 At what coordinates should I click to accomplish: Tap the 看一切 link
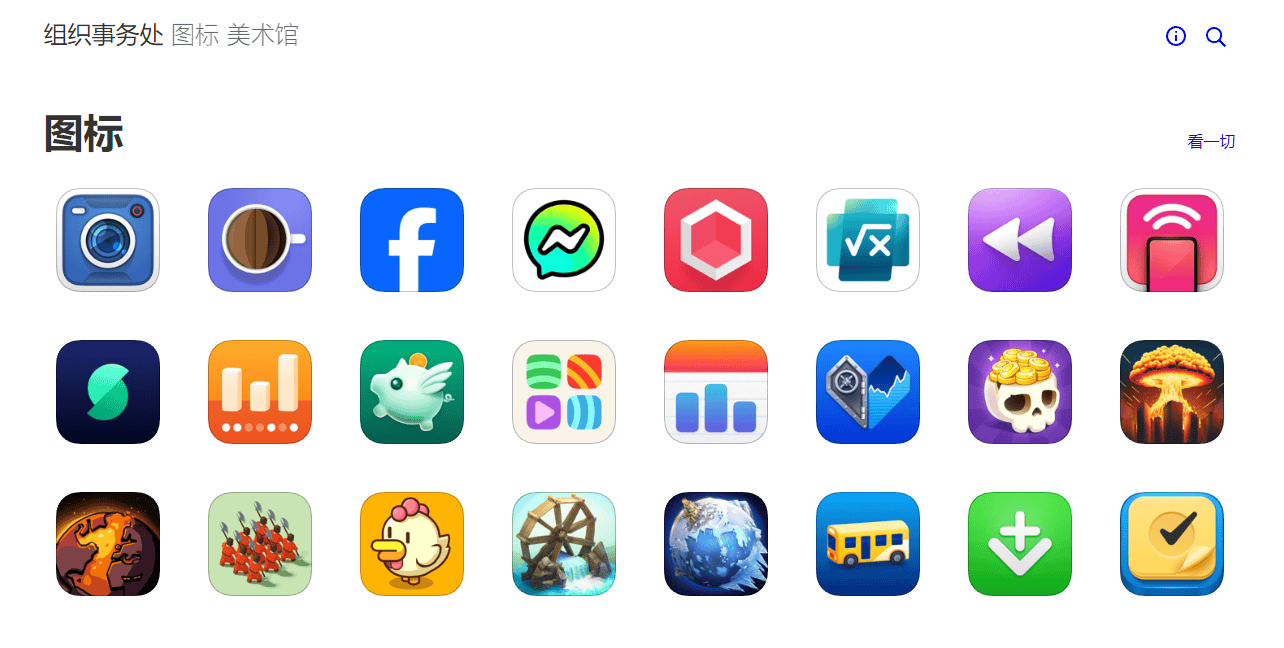coord(1211,141)
